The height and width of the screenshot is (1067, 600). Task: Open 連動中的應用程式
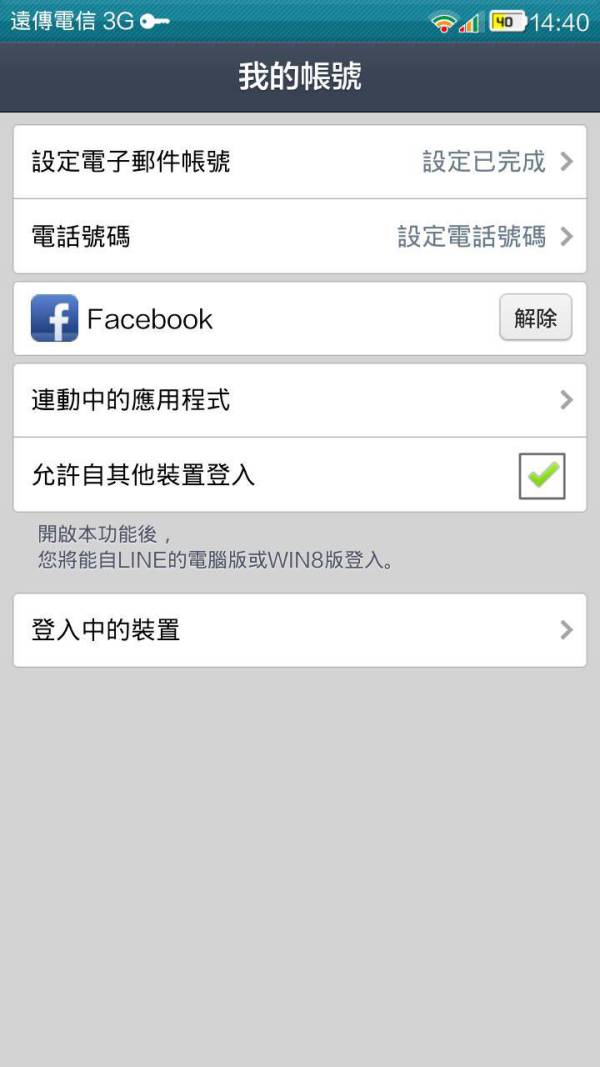pyautogui.click(x=299, y=400)
